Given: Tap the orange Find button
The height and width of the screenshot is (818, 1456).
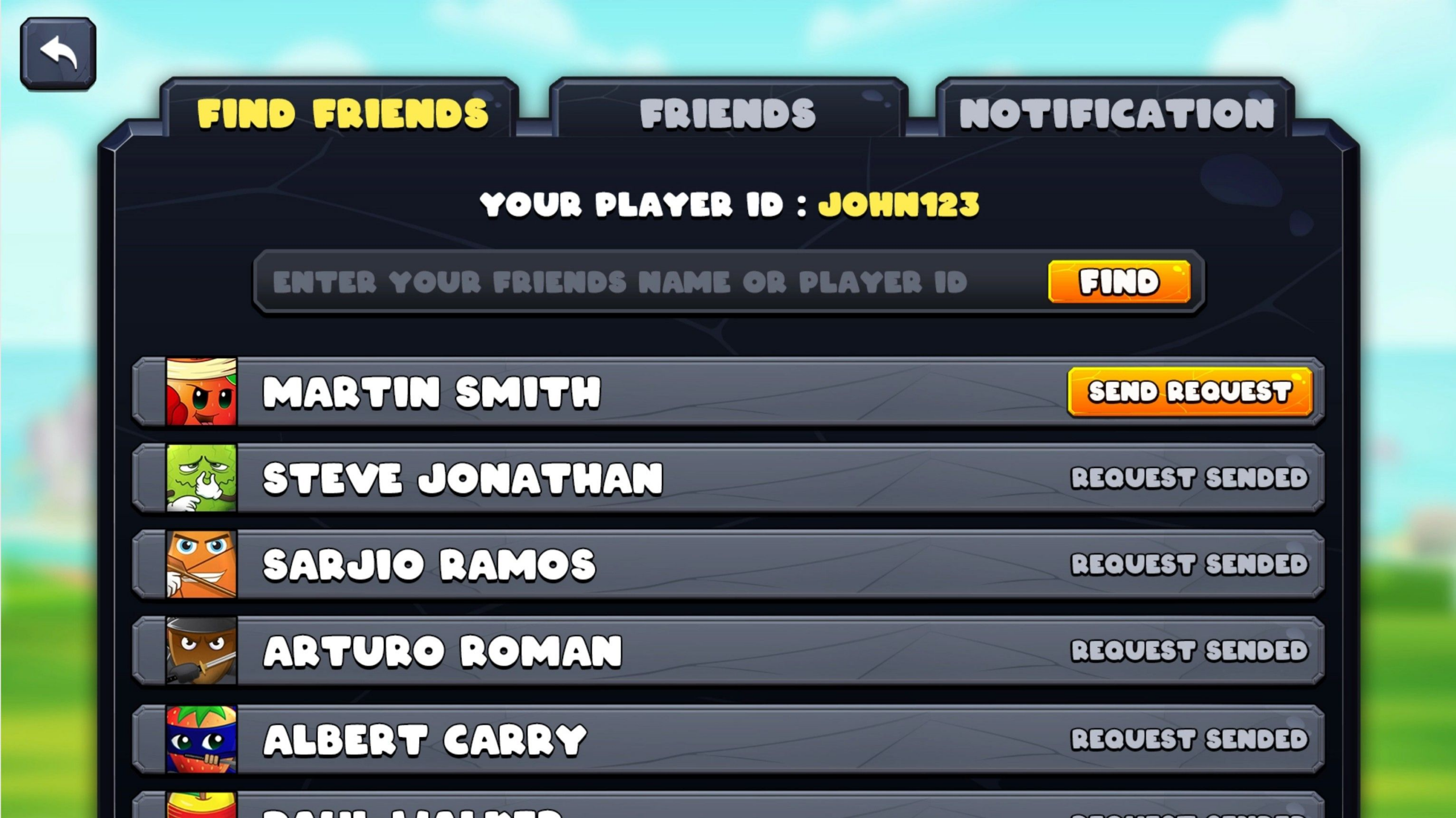Looking at the screenshot, I should coord(1119,282).
